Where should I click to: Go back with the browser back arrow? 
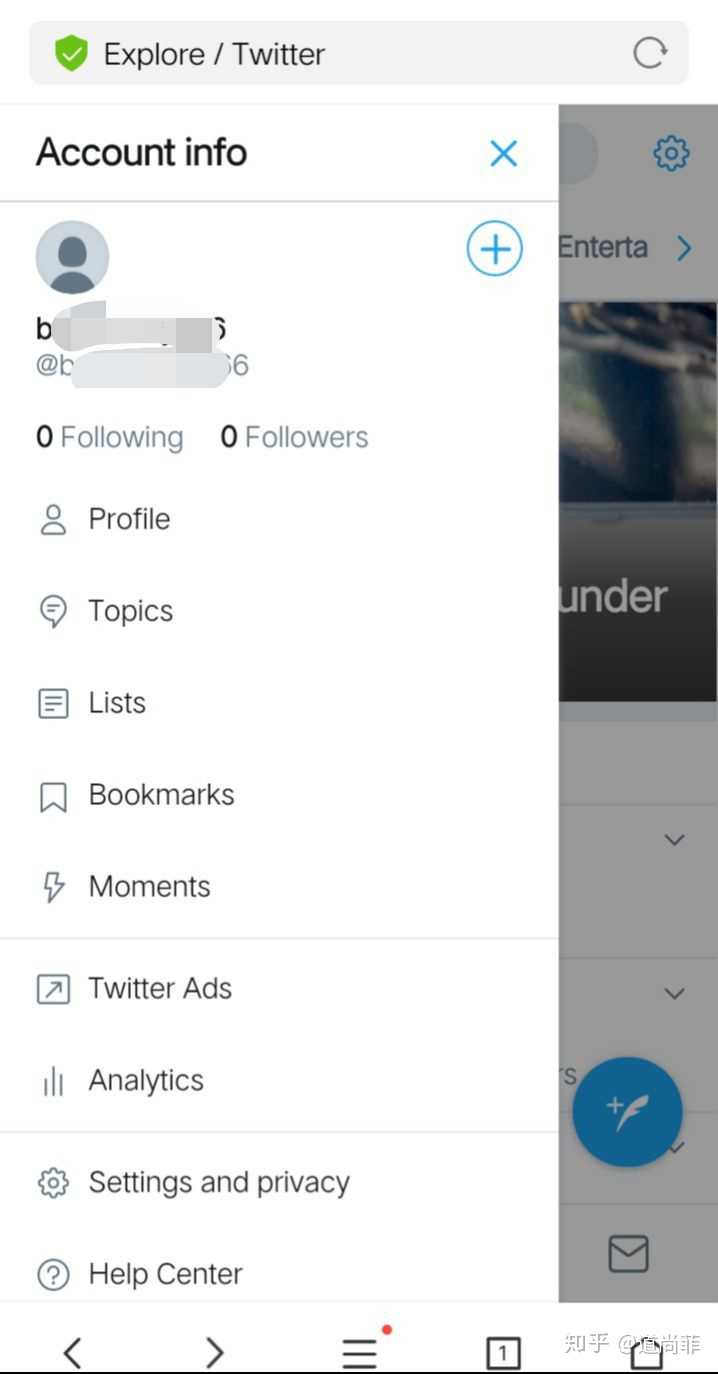click(72, 1352)
